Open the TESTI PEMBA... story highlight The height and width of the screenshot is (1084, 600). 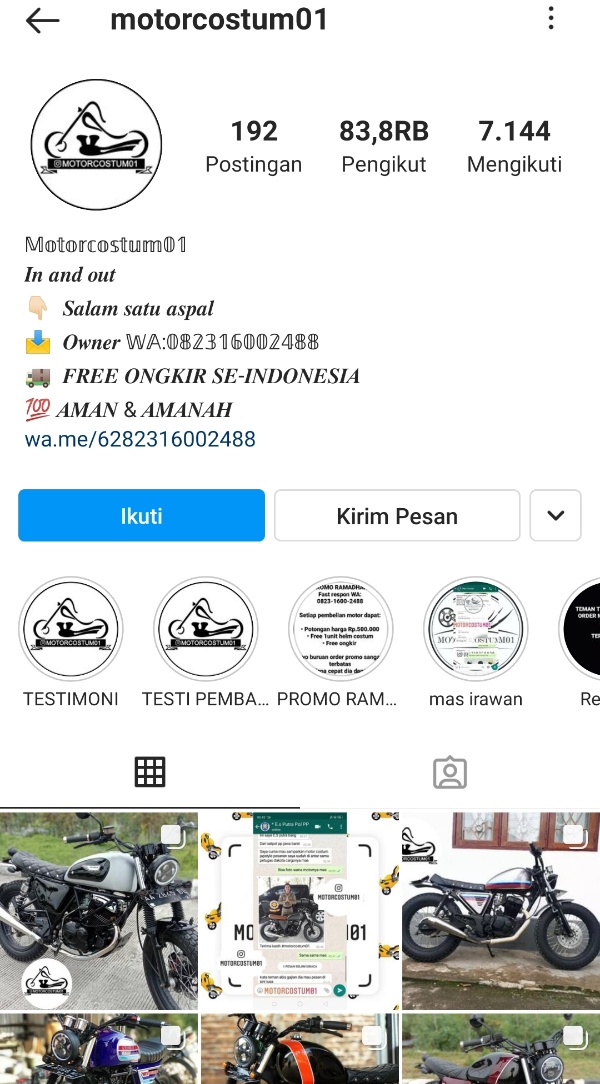point(205,628)
